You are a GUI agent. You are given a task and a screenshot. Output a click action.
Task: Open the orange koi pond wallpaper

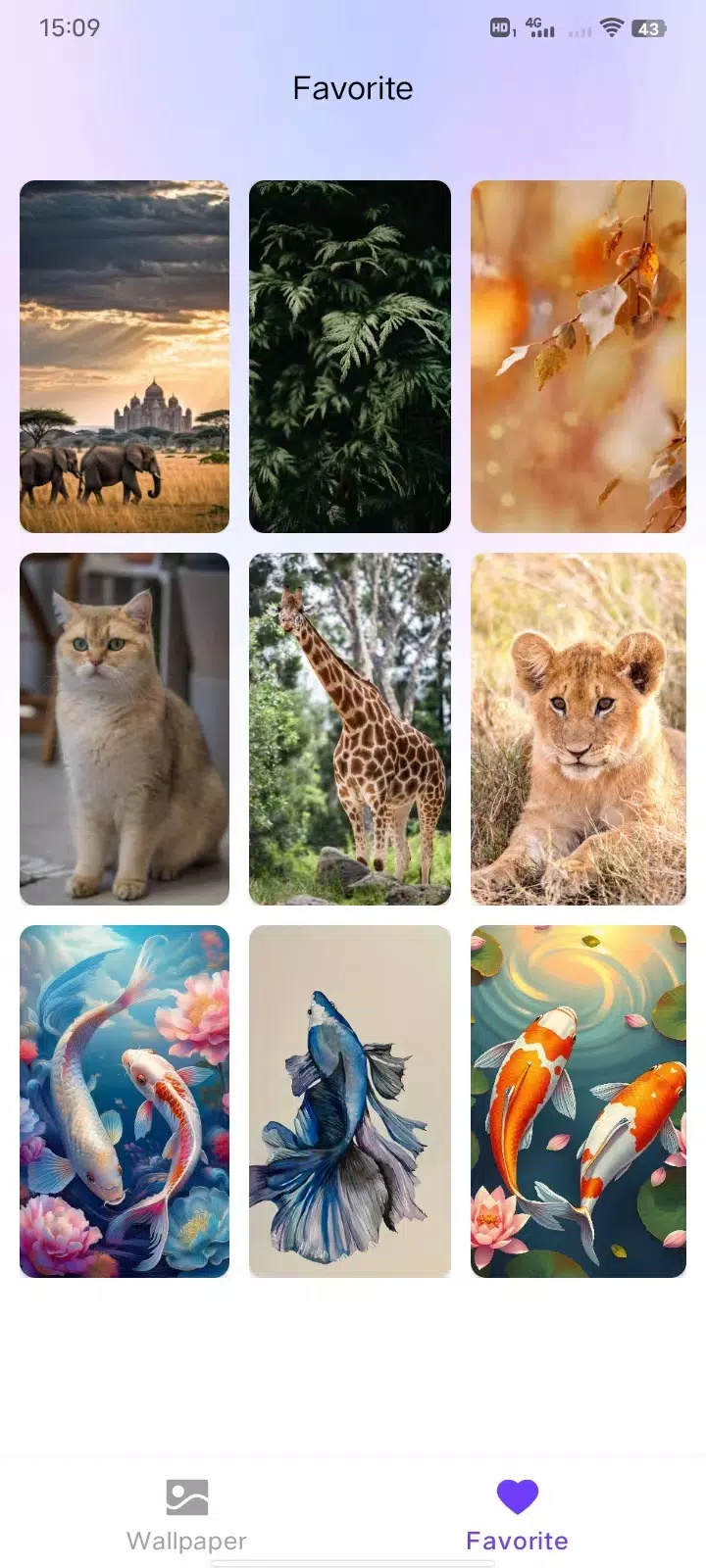tap(578, 1102)
